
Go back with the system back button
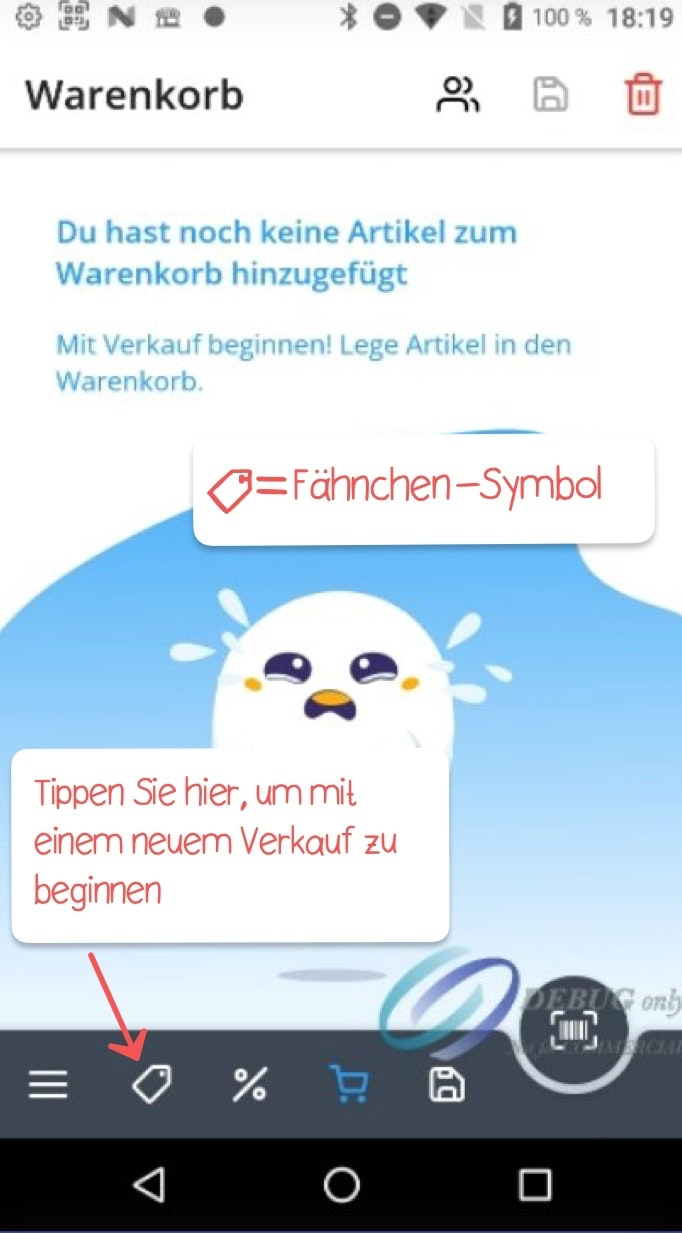149,1185
